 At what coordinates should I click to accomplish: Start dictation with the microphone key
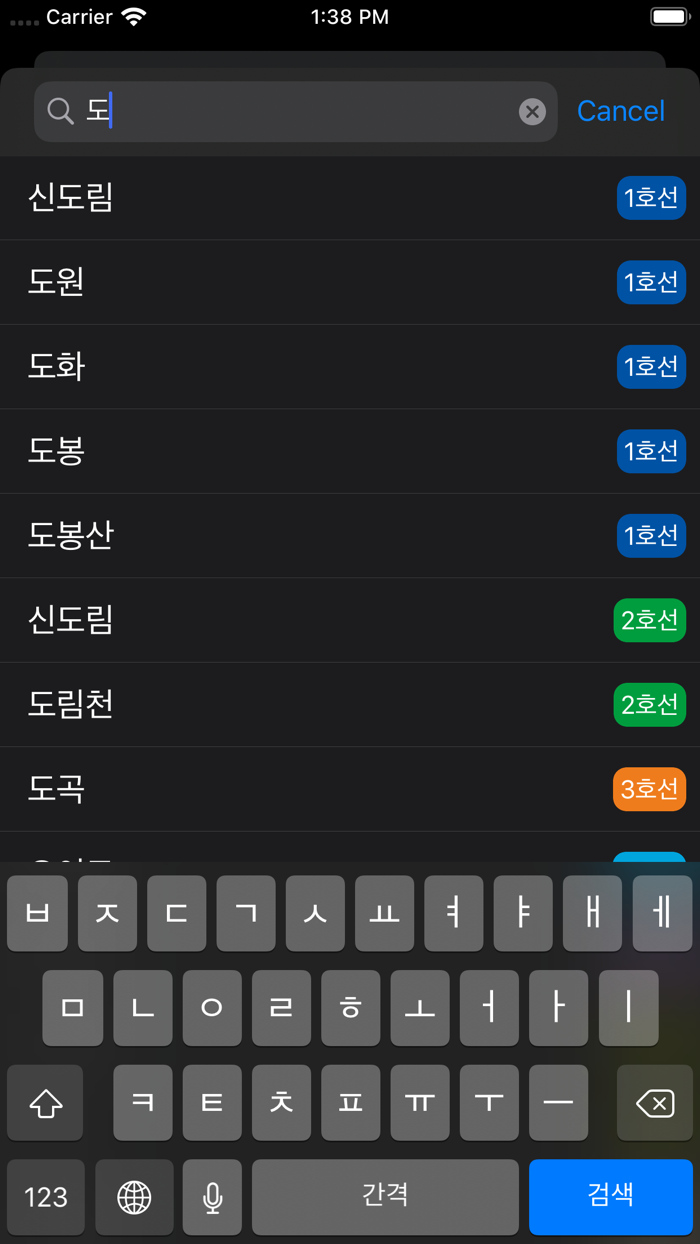coord(212,1197)
